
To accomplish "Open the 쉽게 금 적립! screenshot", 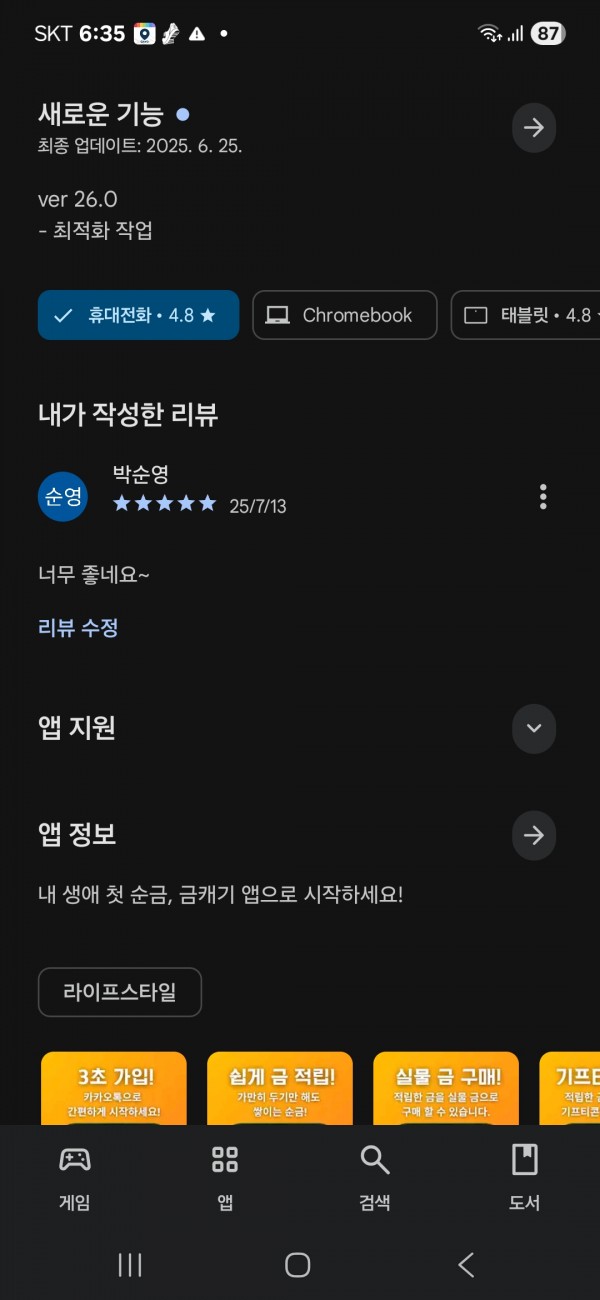I will click(280, 1088).
